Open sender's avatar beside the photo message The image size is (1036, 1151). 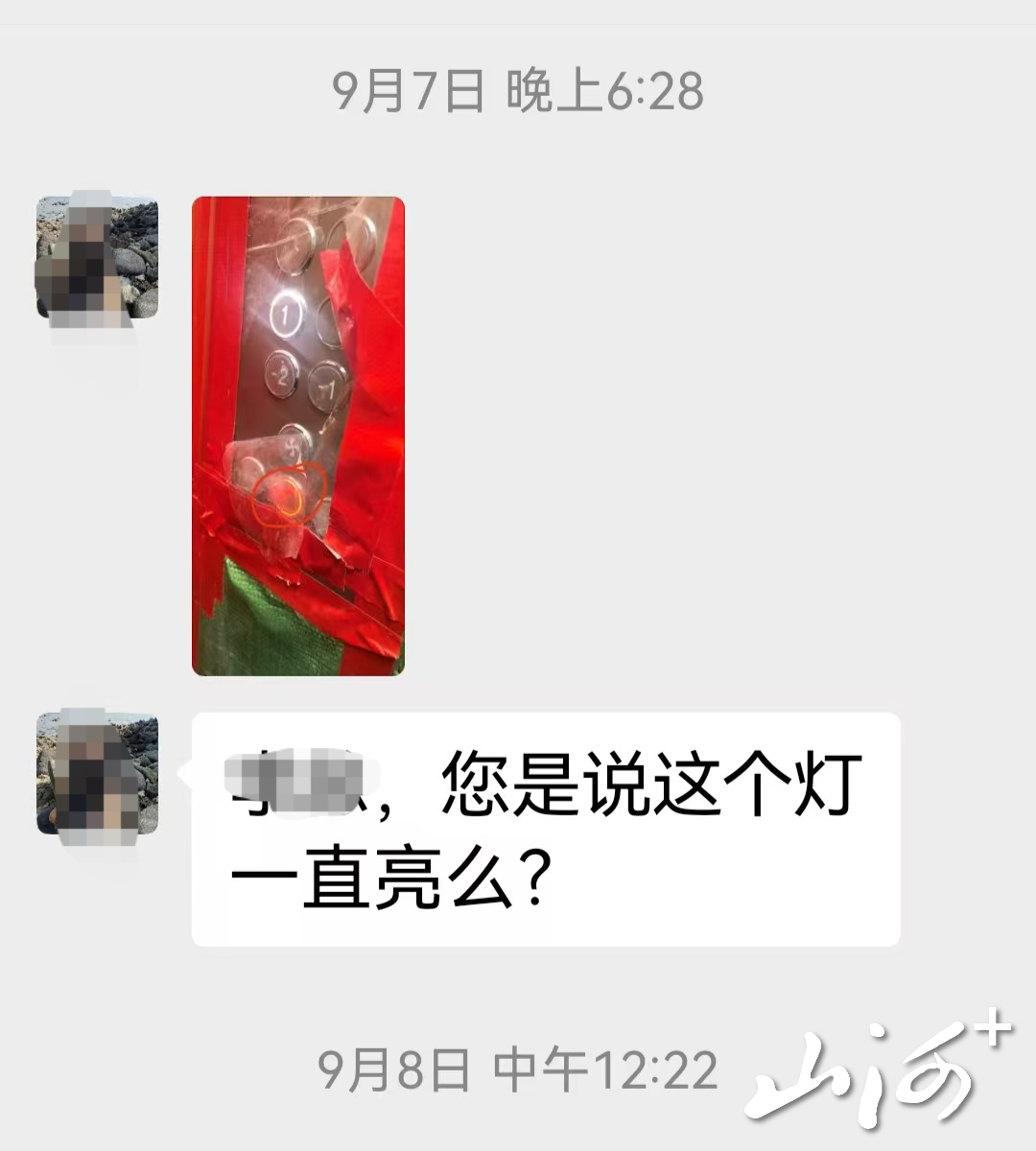click(x=97, y=257)
